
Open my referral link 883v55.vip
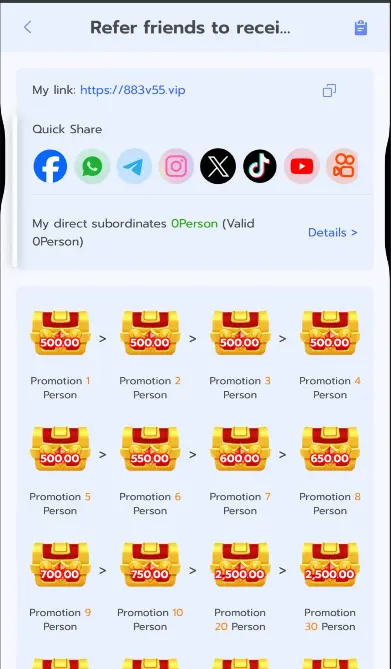(133, 90)
